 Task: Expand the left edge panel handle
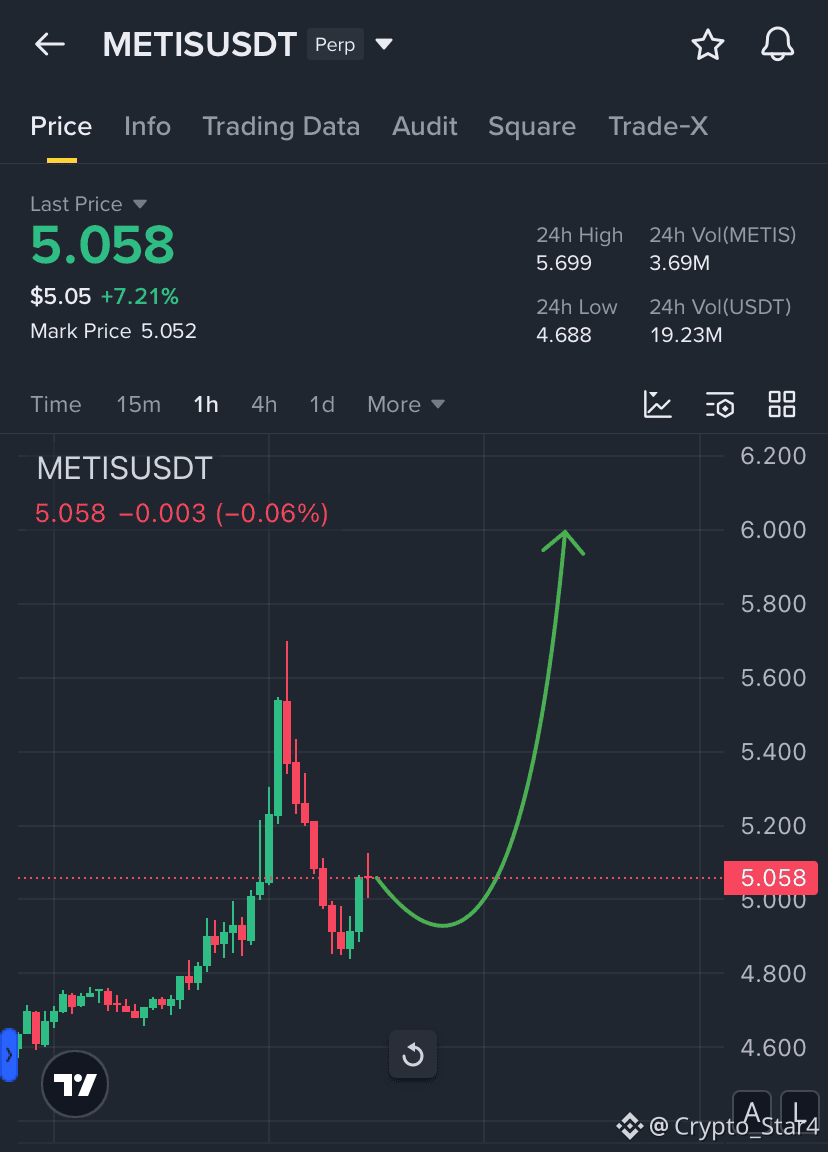tap(8, 1054)
